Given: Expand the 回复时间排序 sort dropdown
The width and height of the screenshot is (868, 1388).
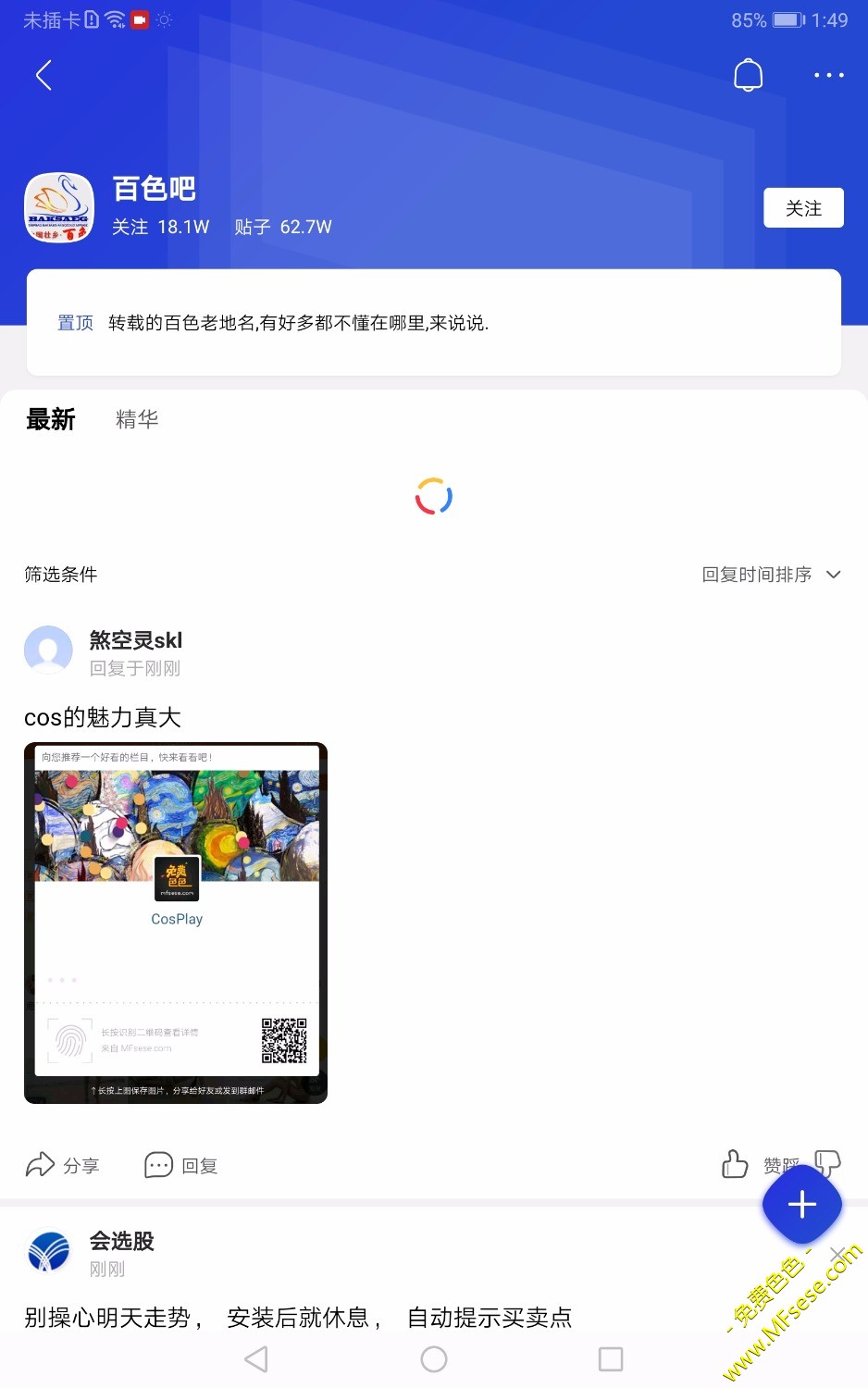Looking at the screenshot, I should point(771,575).
